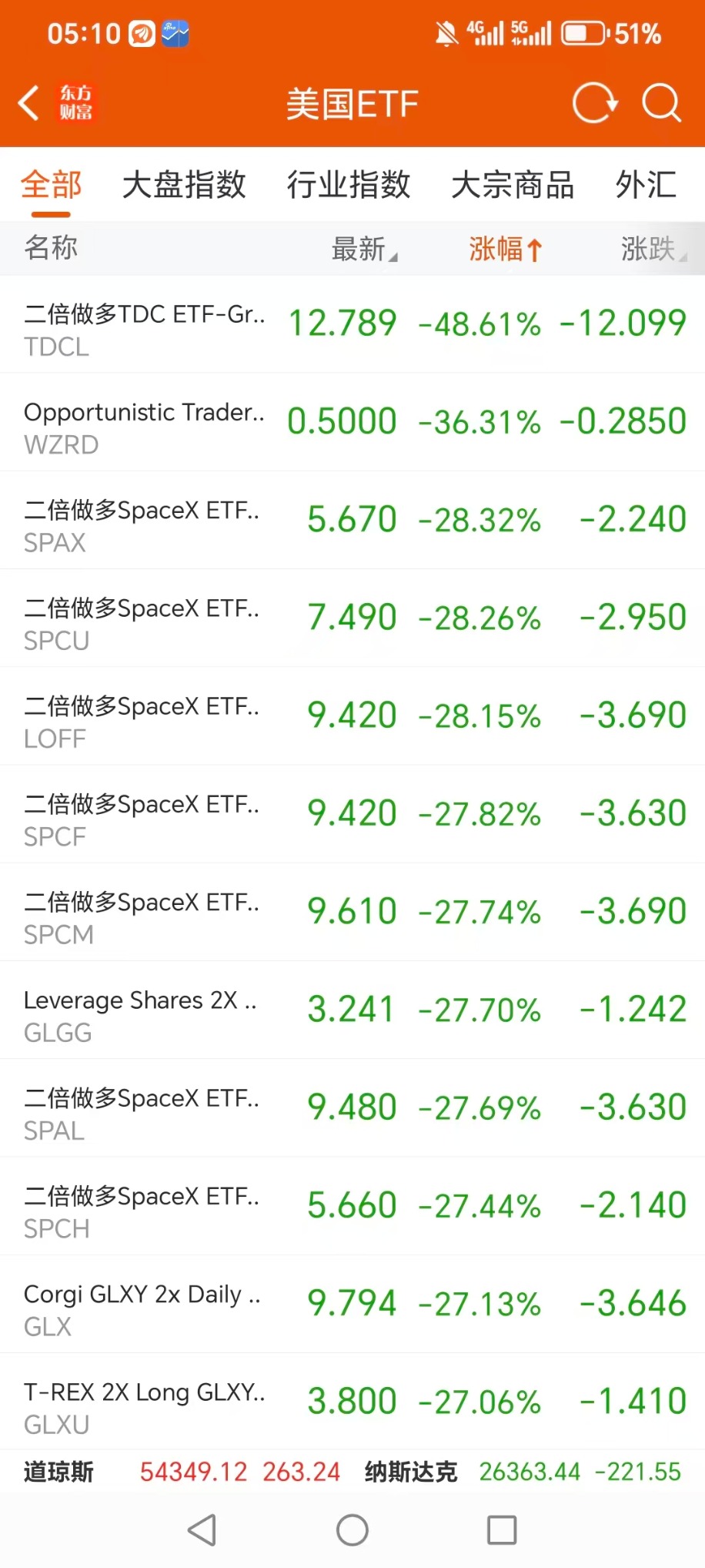
Task: Open the GLX Corgi GLXY row
Action: pyautogui.click(x=352, y=1305)
